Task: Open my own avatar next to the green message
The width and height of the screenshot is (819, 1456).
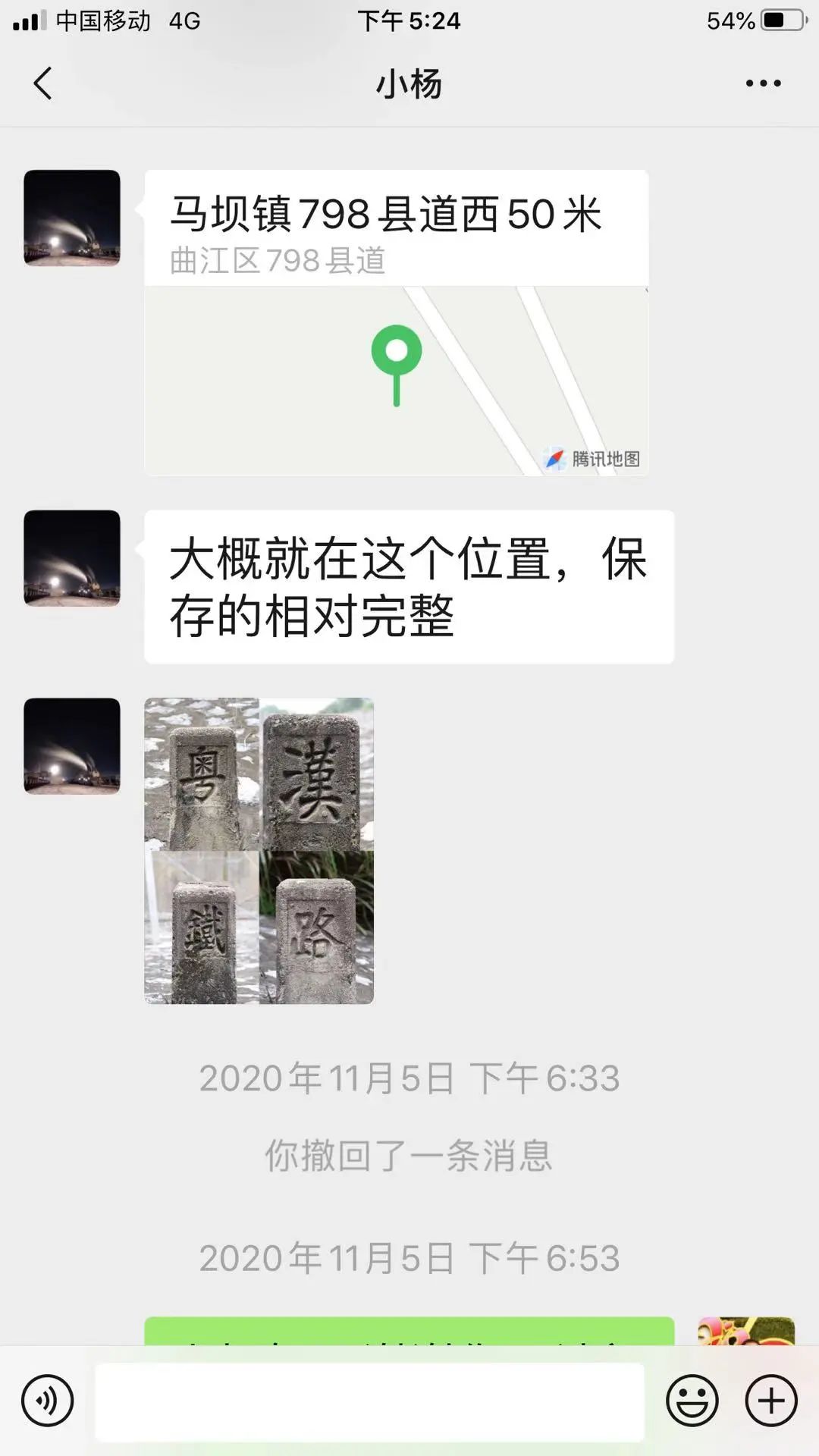Action: (746, 1332)
